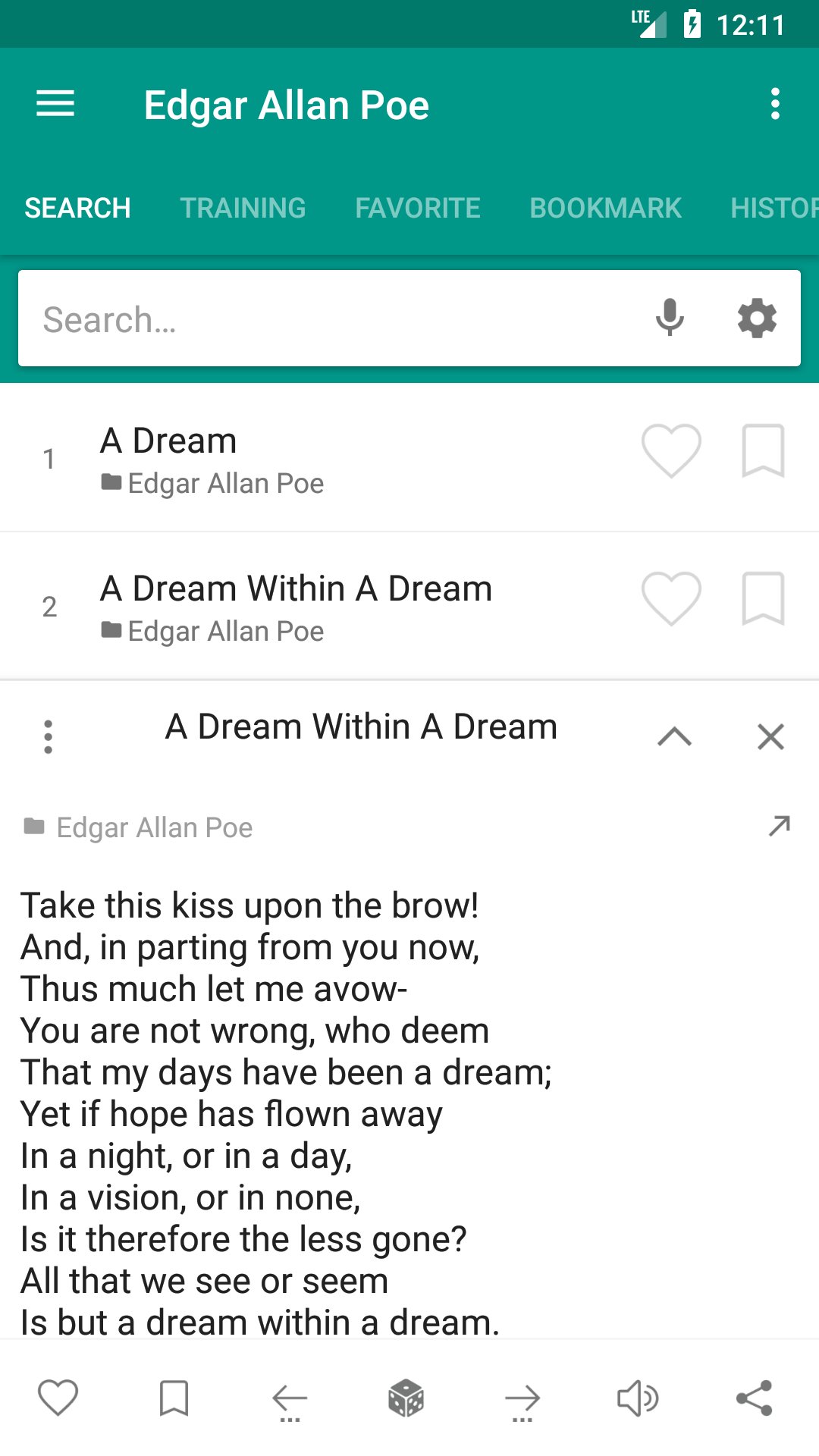Switch to the Bookmark tab

(x=605, y=208)
